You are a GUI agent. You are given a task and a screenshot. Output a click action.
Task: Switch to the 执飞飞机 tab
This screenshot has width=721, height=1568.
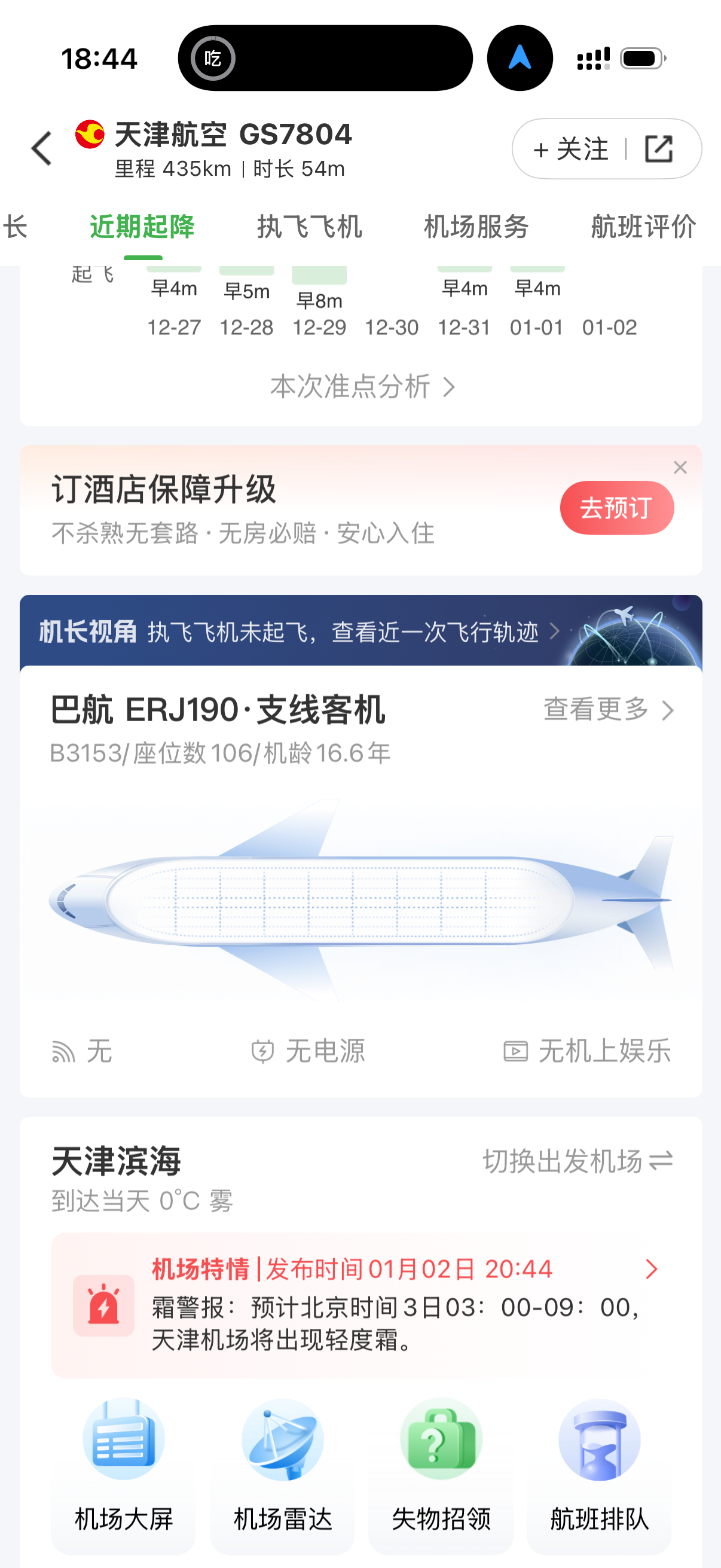(309, 227)
